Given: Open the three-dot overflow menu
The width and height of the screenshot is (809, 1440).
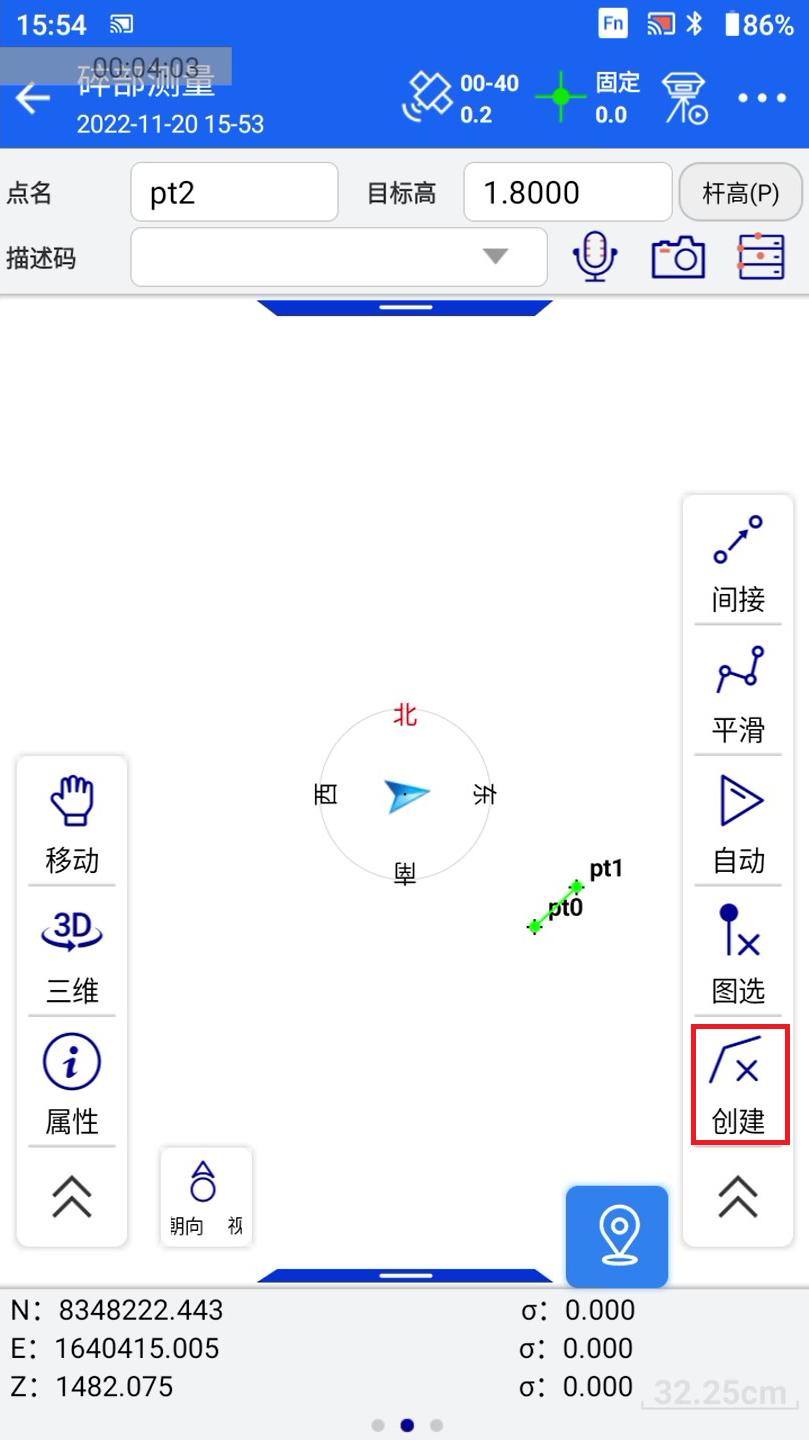Looking at the screenshot, I should coord(763,98).
